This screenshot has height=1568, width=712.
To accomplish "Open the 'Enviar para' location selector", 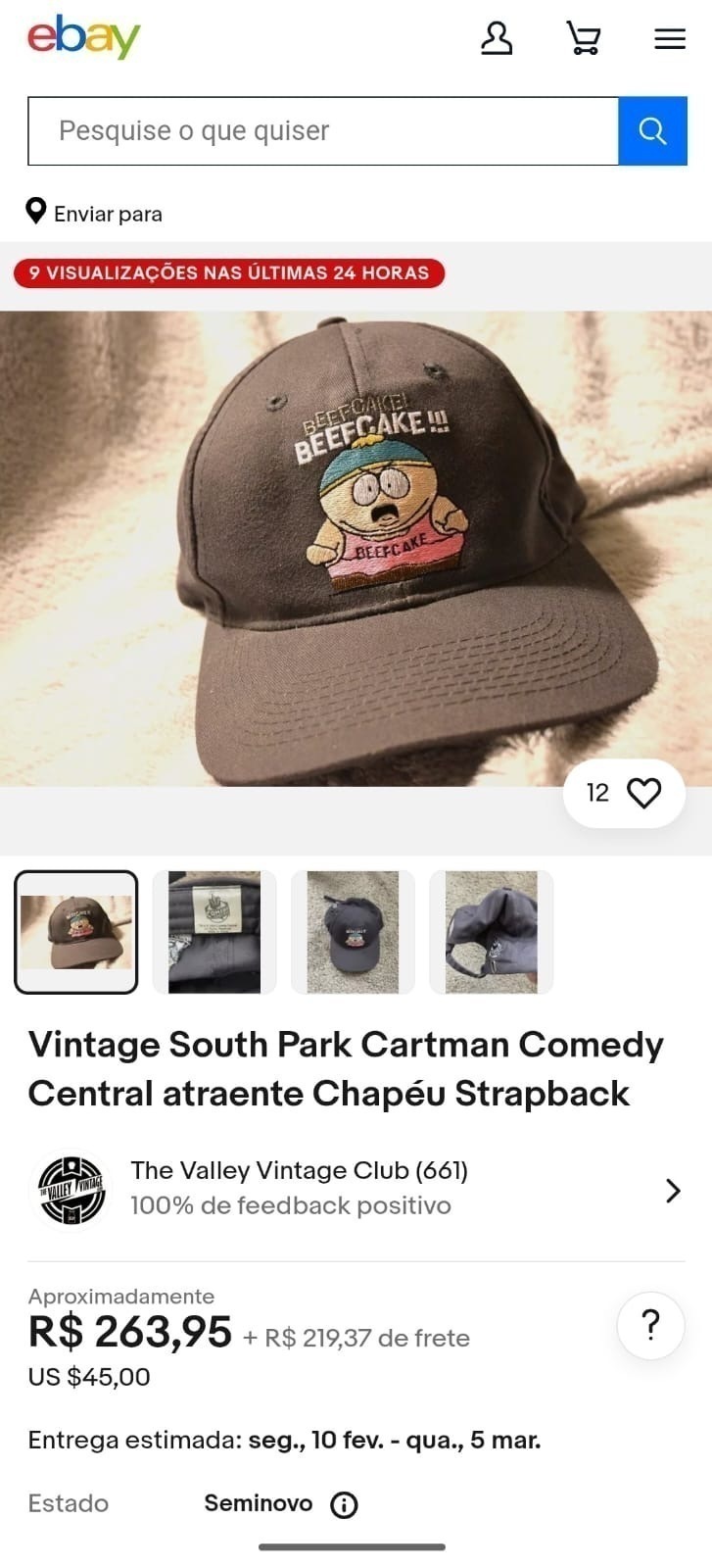I will [94, 213].
